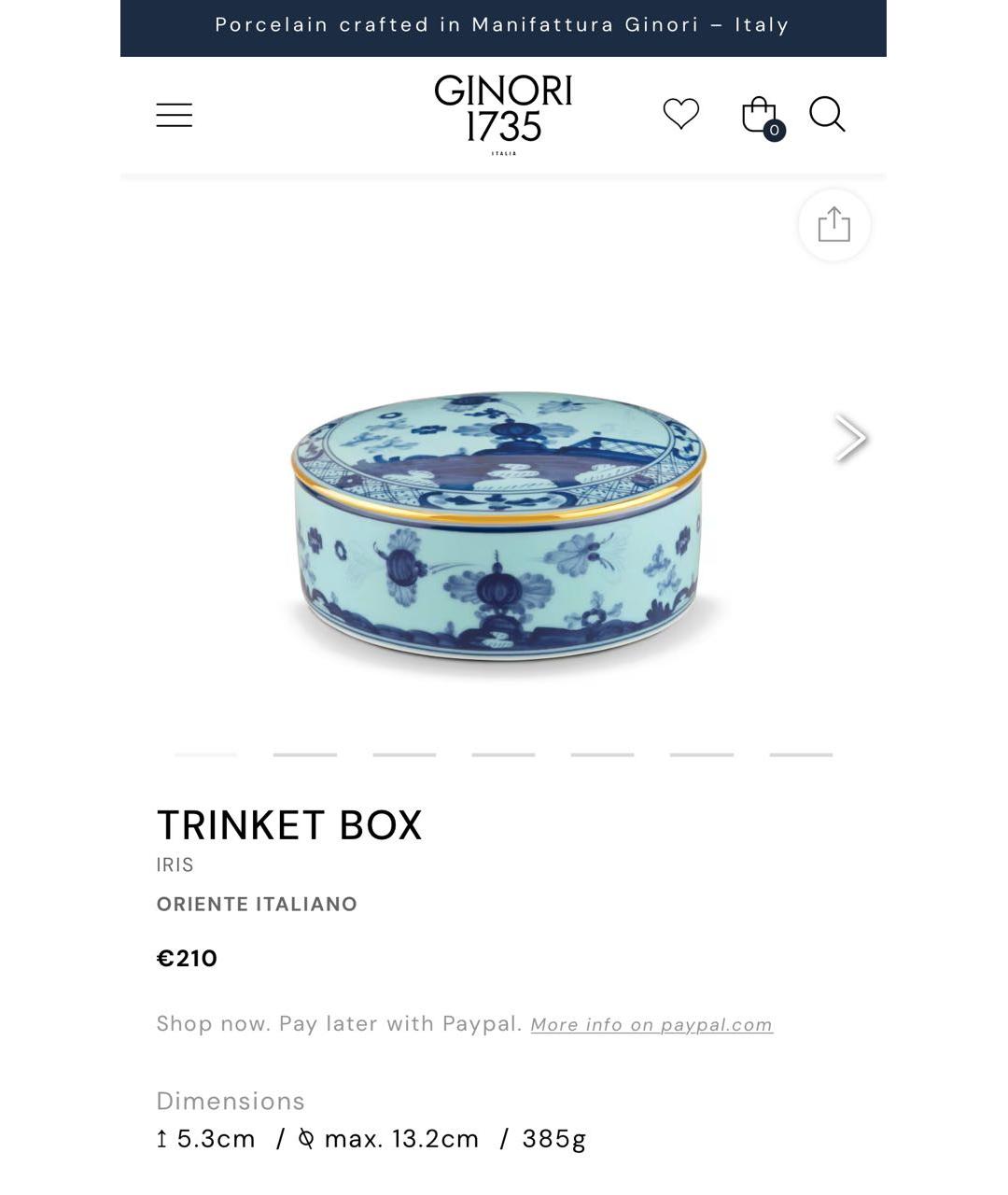The height and width of the screenshot is (1195, 1008).
Task: Share this trinket box product
Action: (833, 225)
